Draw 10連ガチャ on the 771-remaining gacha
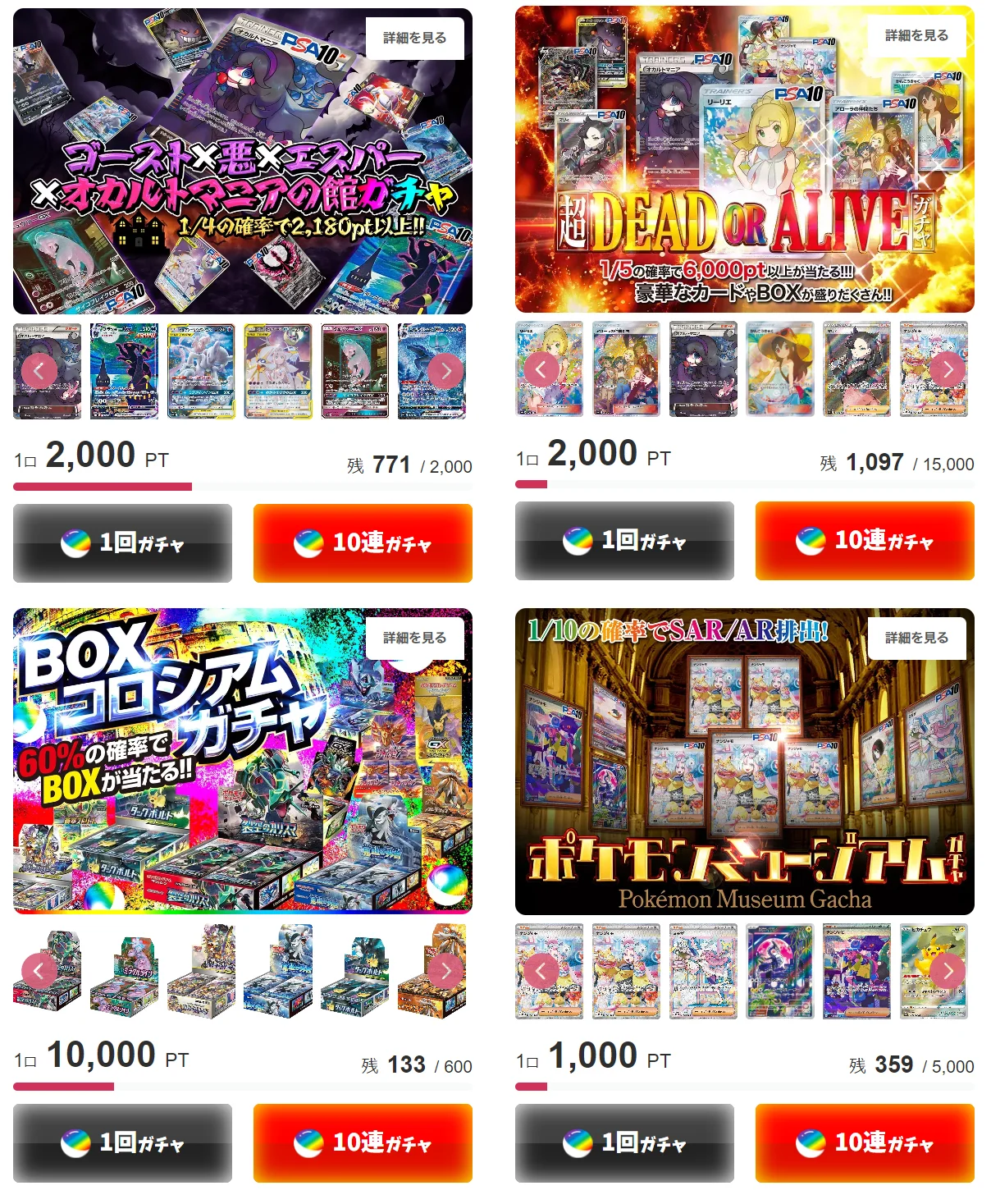Image resolution: width=991 pixels, height=1204 pixels. click(x=363, y=542)
